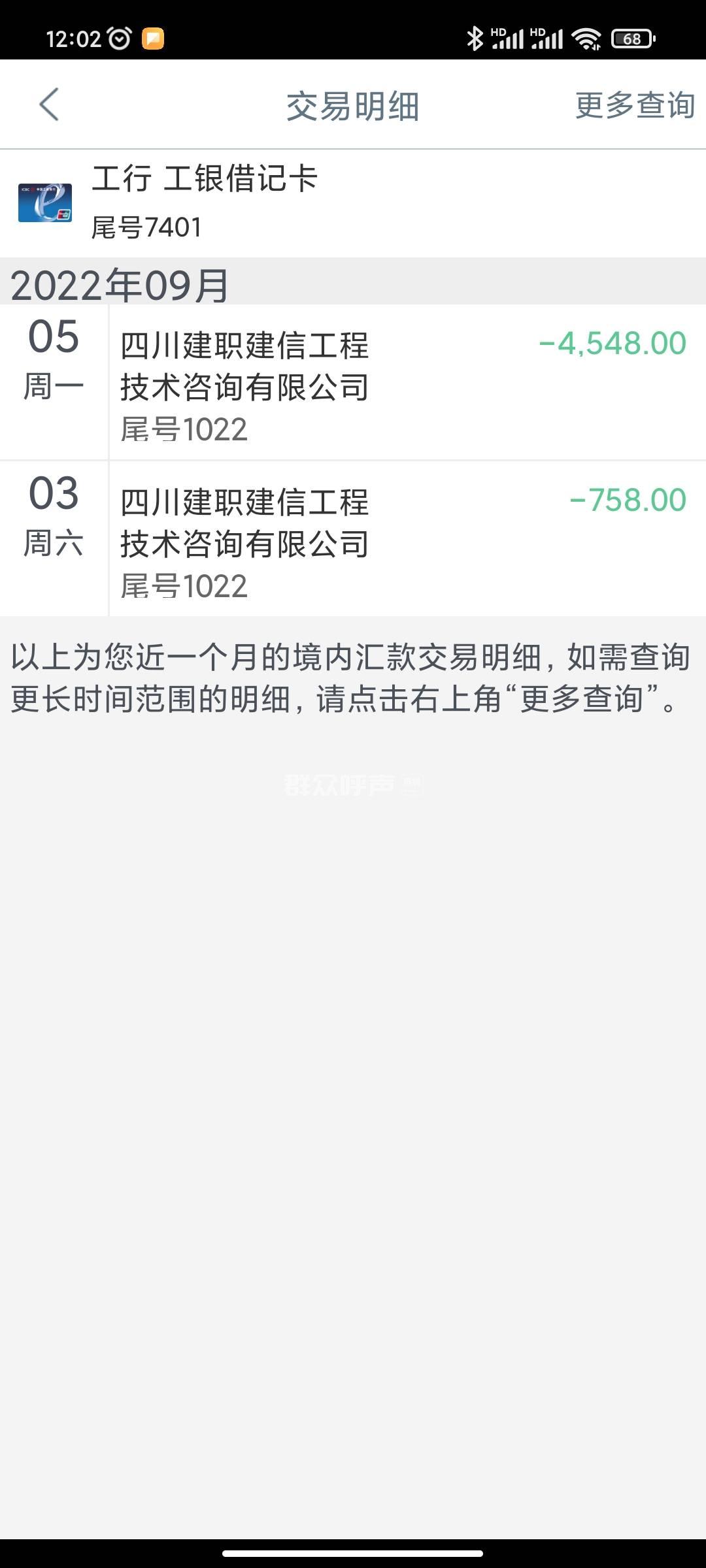
Task: Open 更多查询 for more queries
Action: click(x=634, y=105)
